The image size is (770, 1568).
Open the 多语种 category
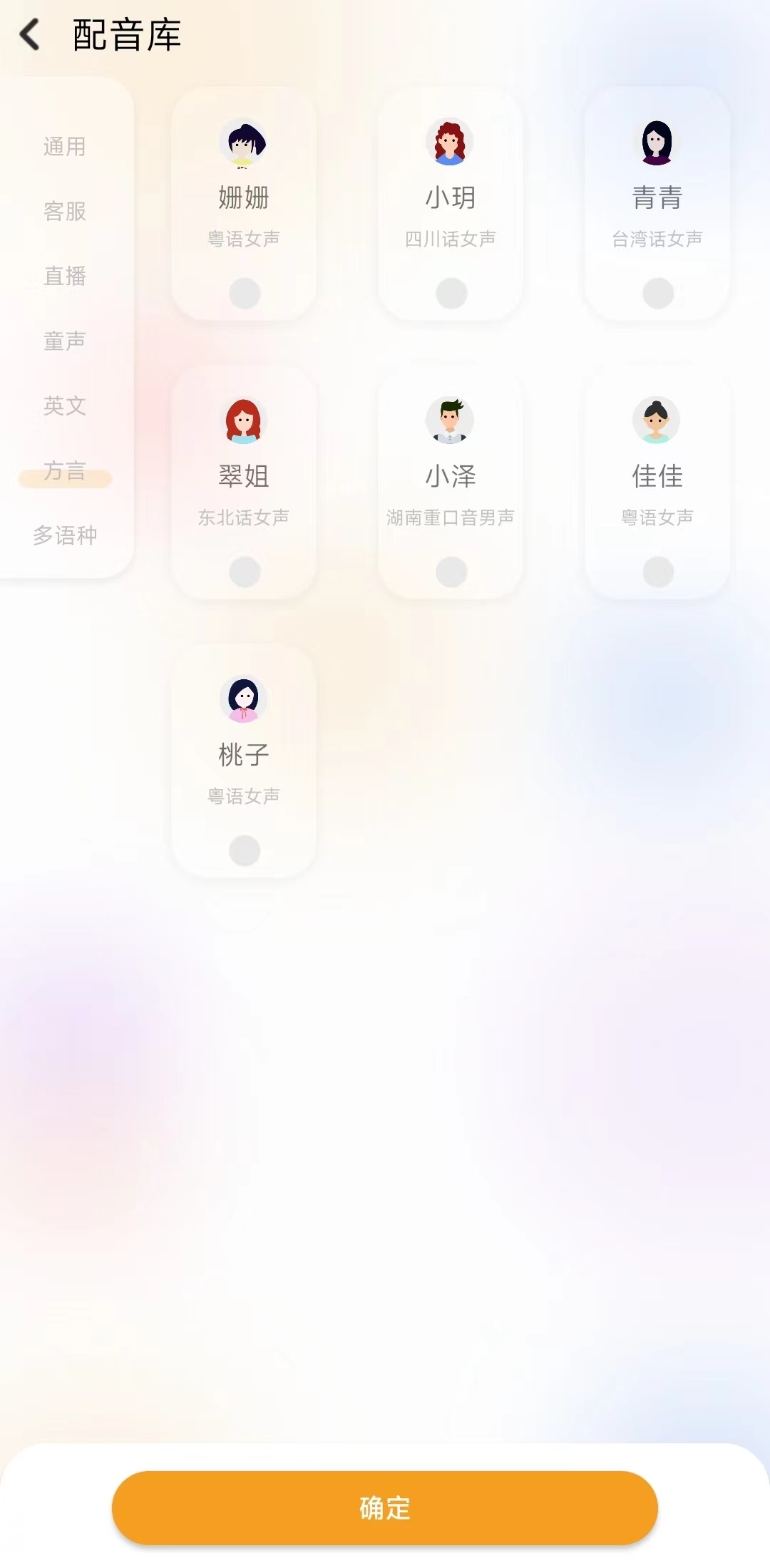coord(64,535)
